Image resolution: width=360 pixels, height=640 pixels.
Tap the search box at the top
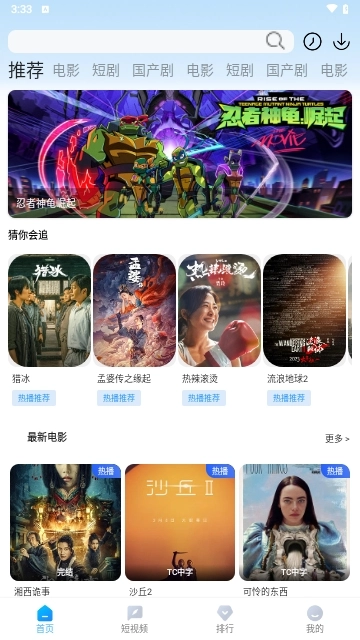click(151, 41)
